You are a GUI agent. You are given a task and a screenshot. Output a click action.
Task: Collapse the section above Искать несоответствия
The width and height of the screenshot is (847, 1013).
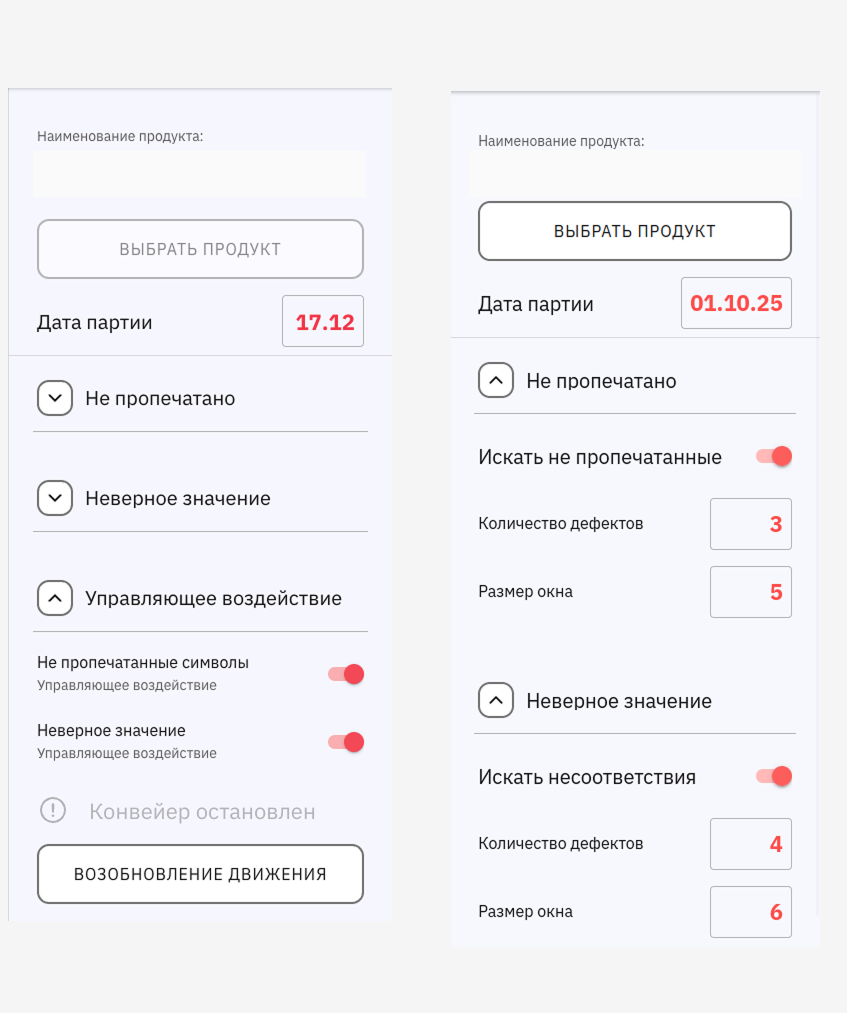[496, 700]
